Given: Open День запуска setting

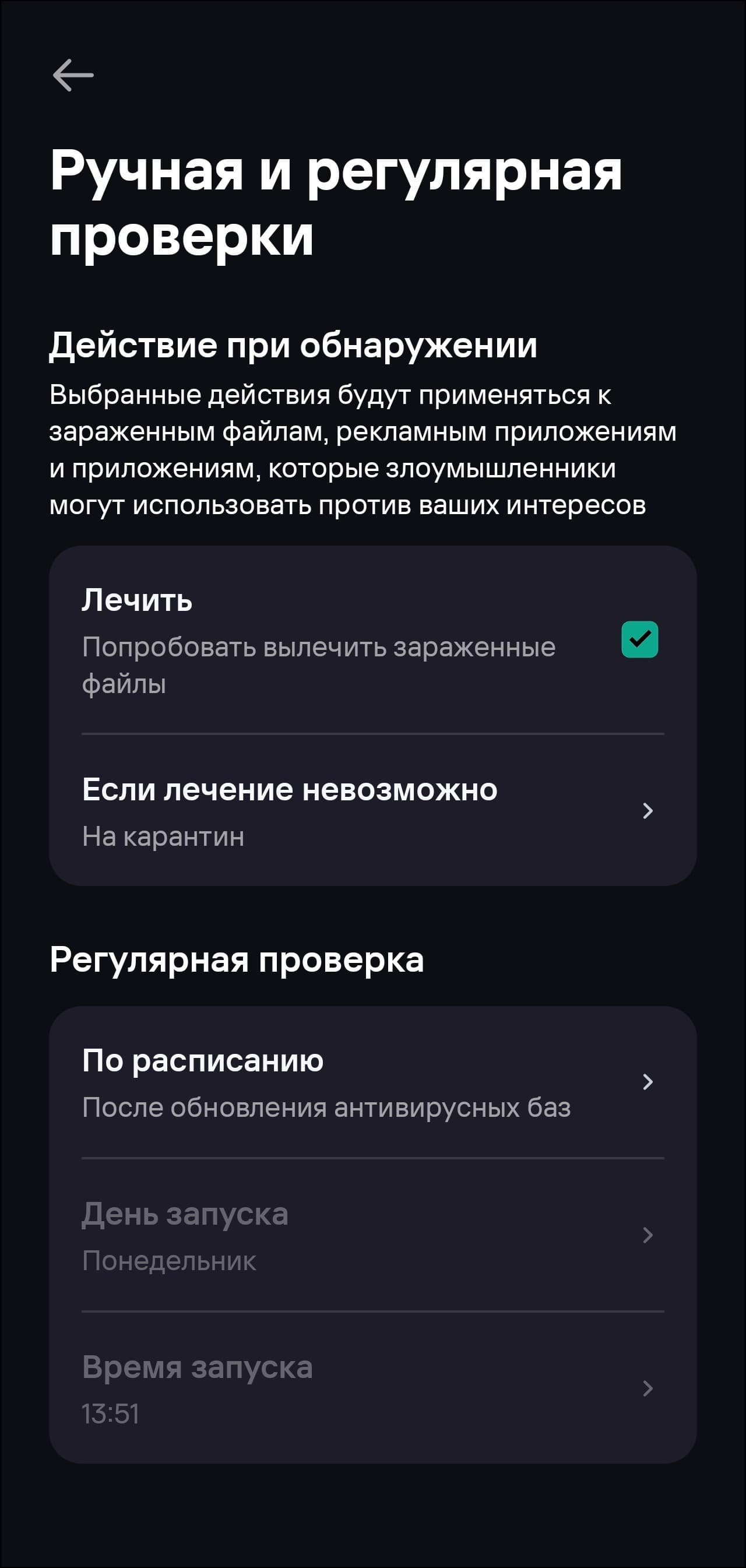Looking at the screenshot, I should click(372, 1236).
